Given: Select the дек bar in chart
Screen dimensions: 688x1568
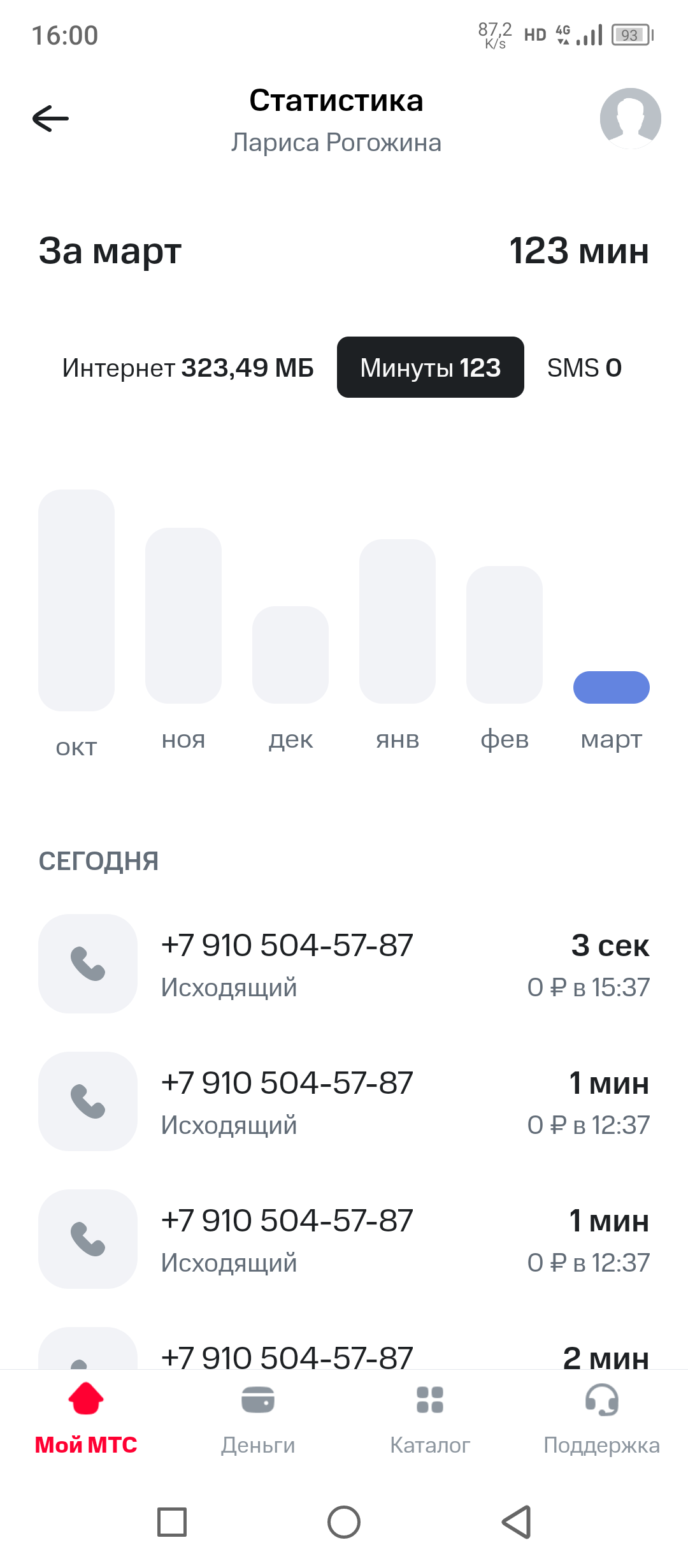Looking at the screenshot, I should coord(290,655).
